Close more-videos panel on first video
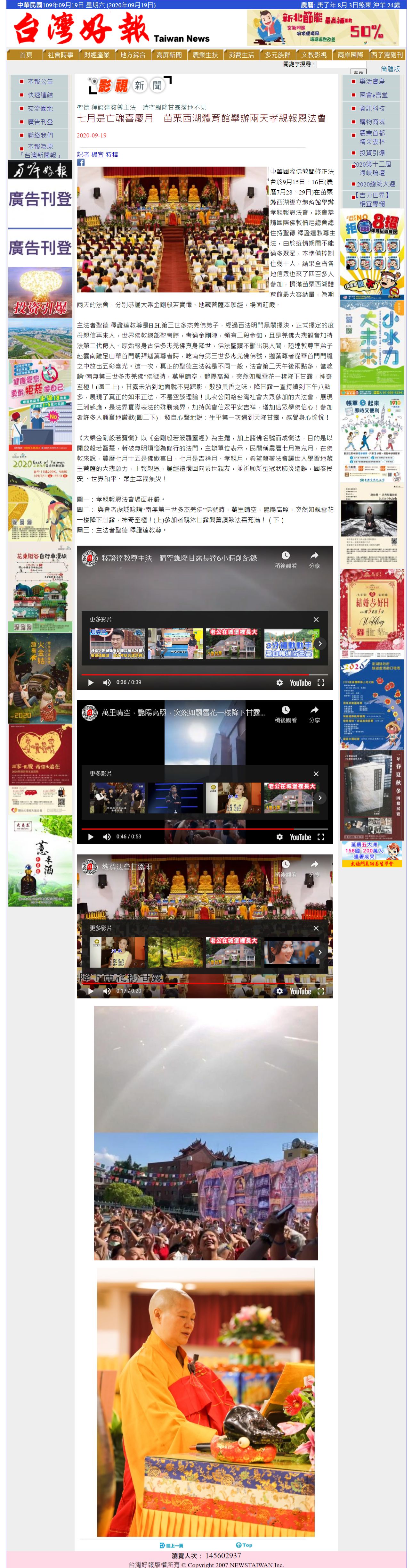The image size is (412, 1568). pos(316,619)
